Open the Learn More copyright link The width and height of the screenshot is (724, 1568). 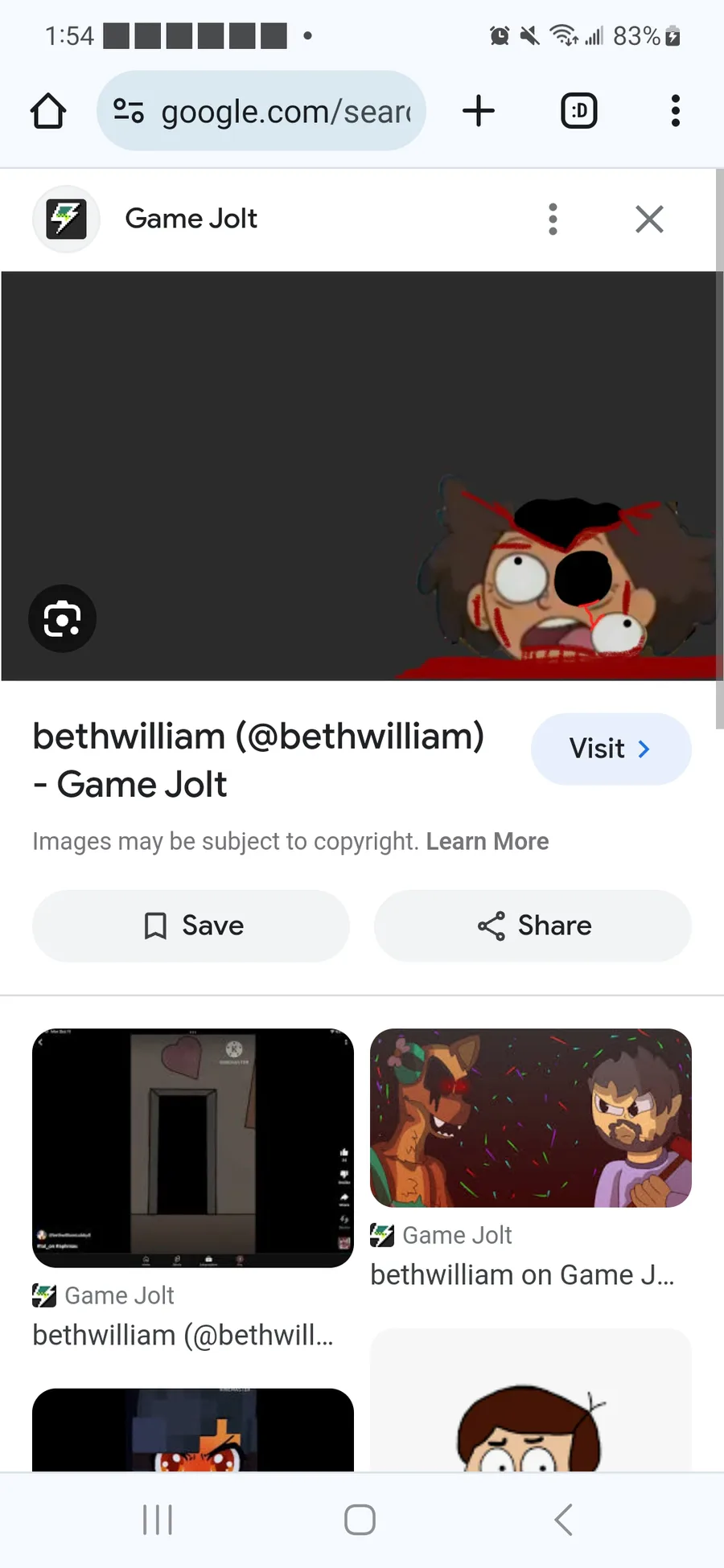[487, 841]
